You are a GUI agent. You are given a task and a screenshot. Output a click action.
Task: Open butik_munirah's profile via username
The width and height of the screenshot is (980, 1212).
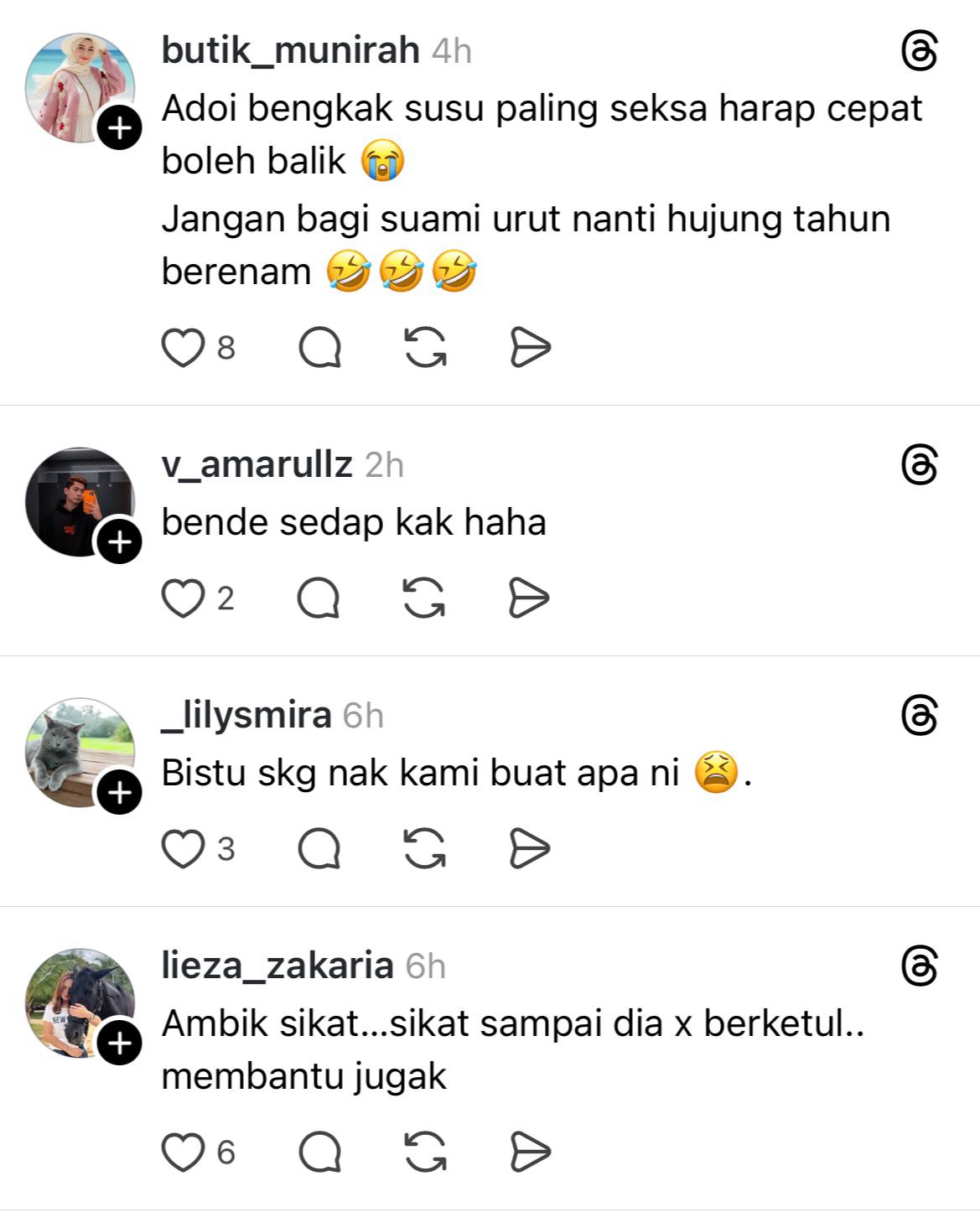[290, 50]
